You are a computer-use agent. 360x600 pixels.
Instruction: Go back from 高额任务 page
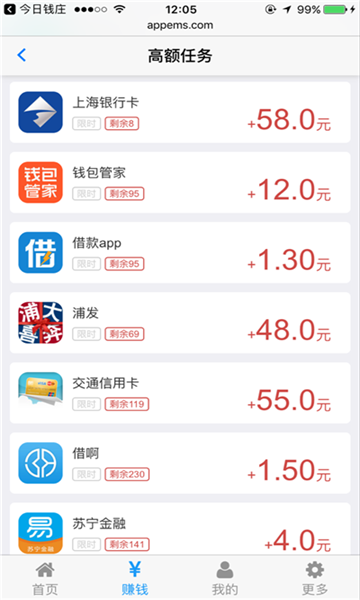point(22,55)
